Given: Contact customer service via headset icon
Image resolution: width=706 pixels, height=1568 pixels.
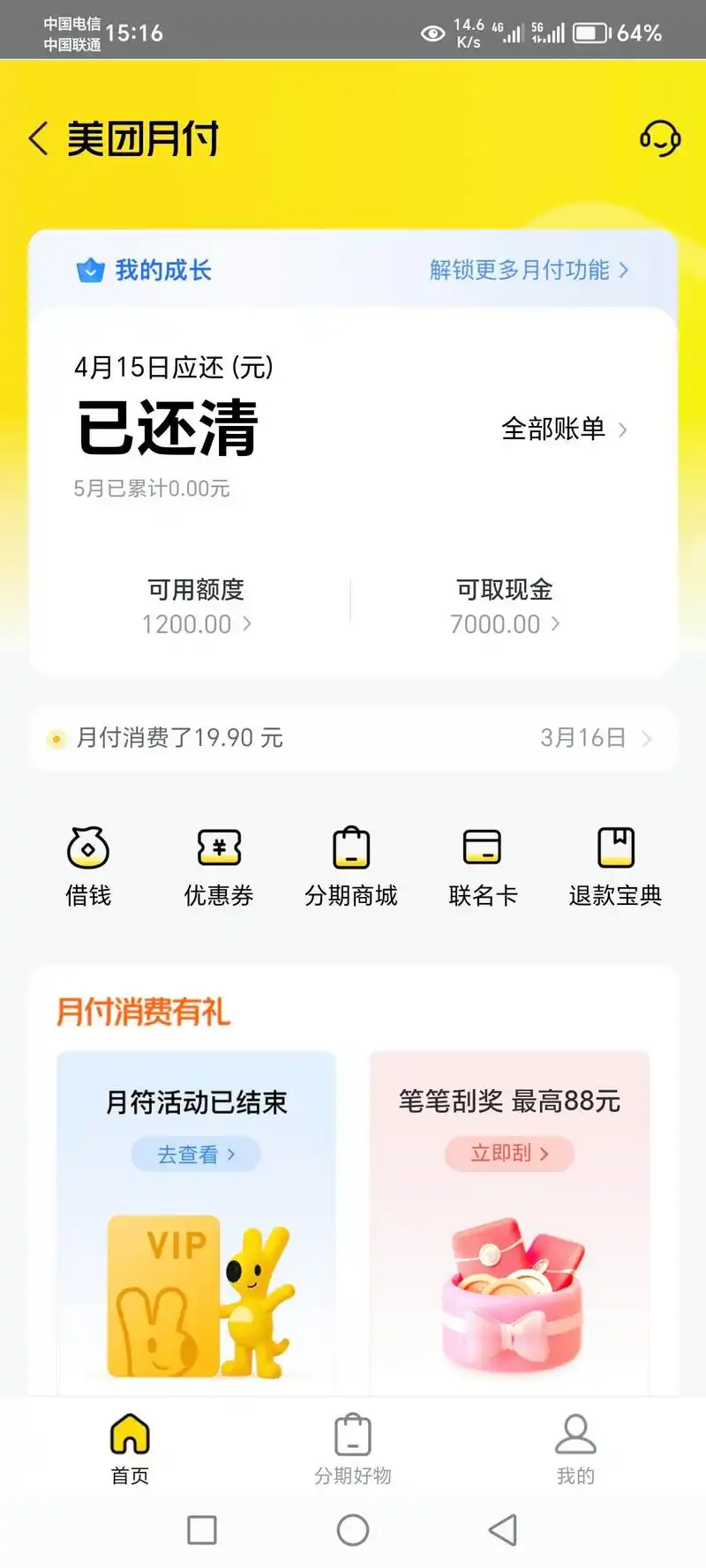Looking at the screenshot, I should (x=660, y=139).
